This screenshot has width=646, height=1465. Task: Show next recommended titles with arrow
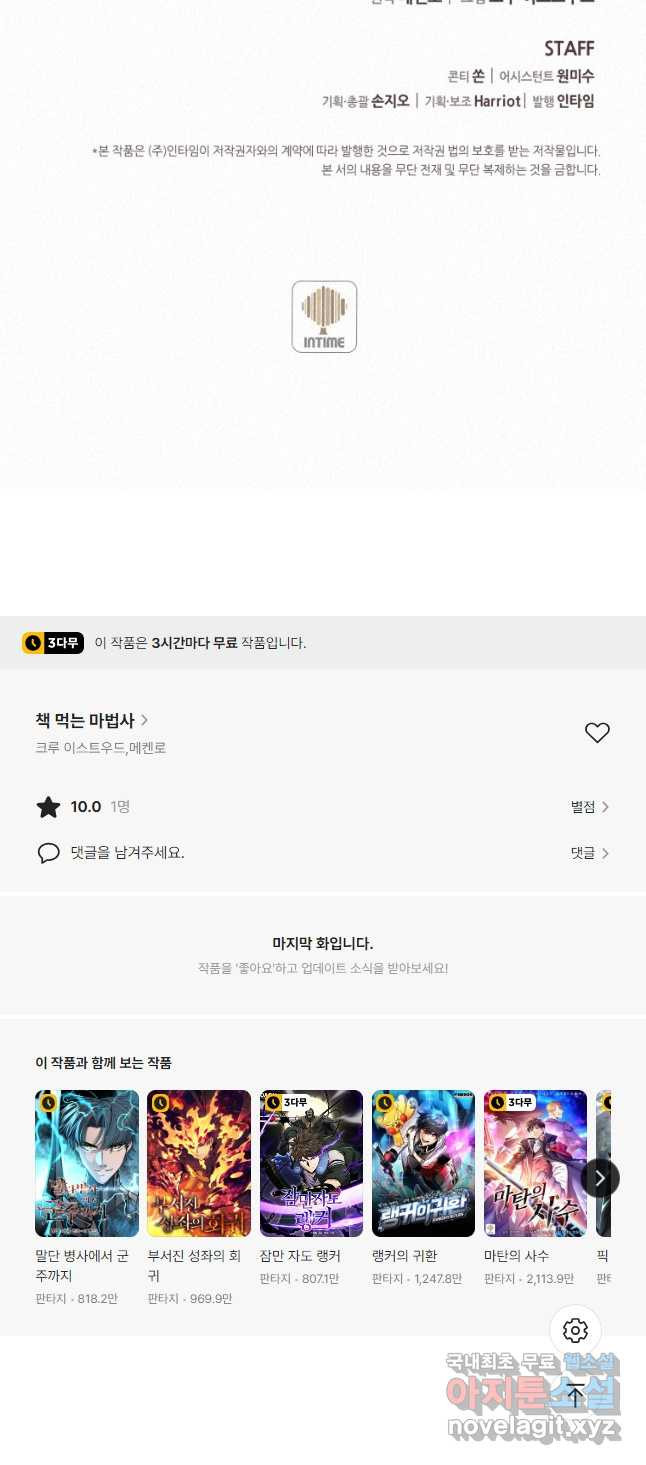point(600,1177)
